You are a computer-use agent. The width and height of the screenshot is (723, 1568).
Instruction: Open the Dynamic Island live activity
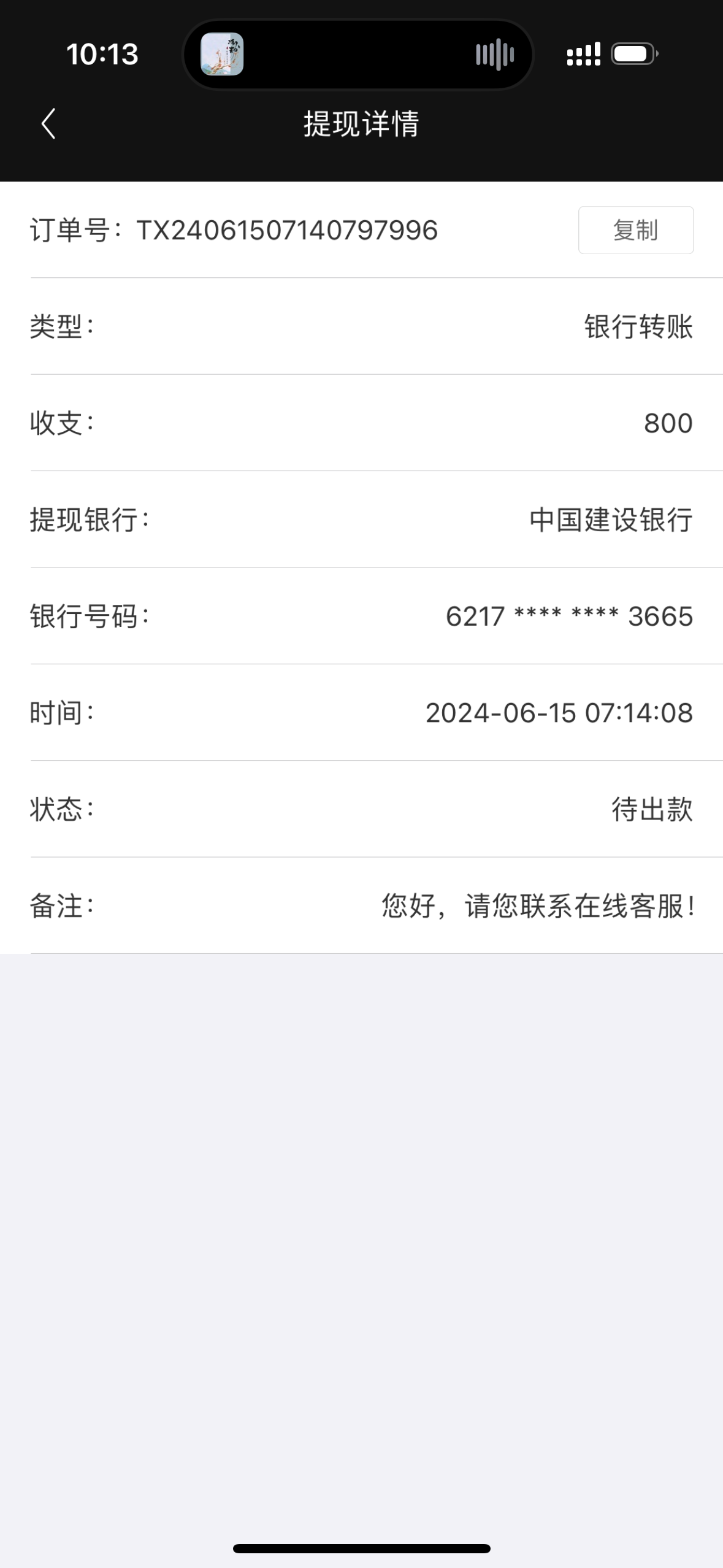pos(358,55)
